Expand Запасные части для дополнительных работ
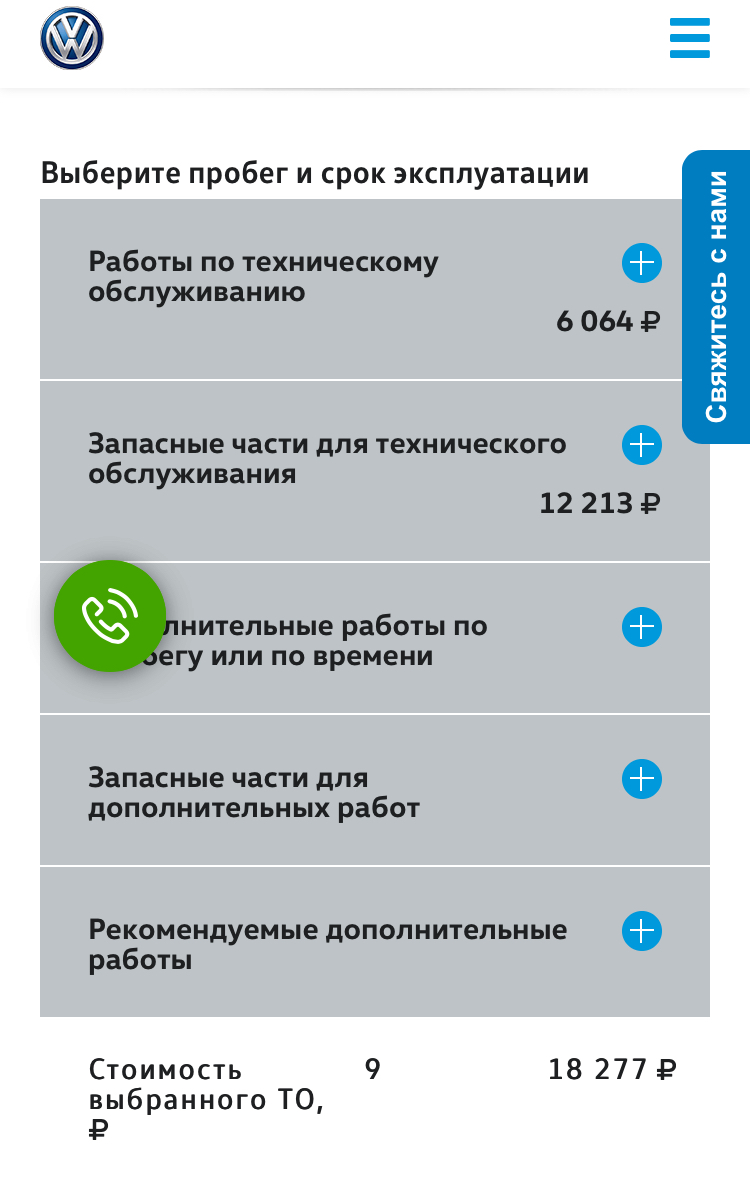 point(641,779)
